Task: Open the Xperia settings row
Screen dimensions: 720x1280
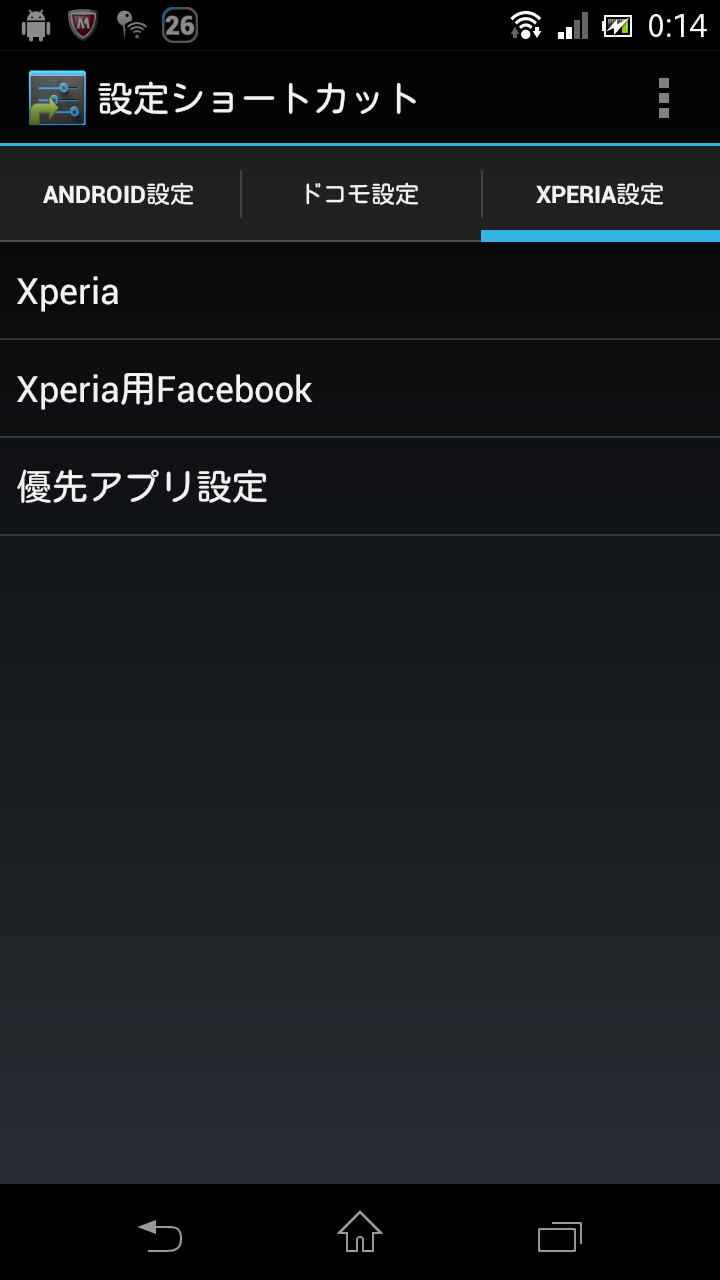Action: click(360, 291)
